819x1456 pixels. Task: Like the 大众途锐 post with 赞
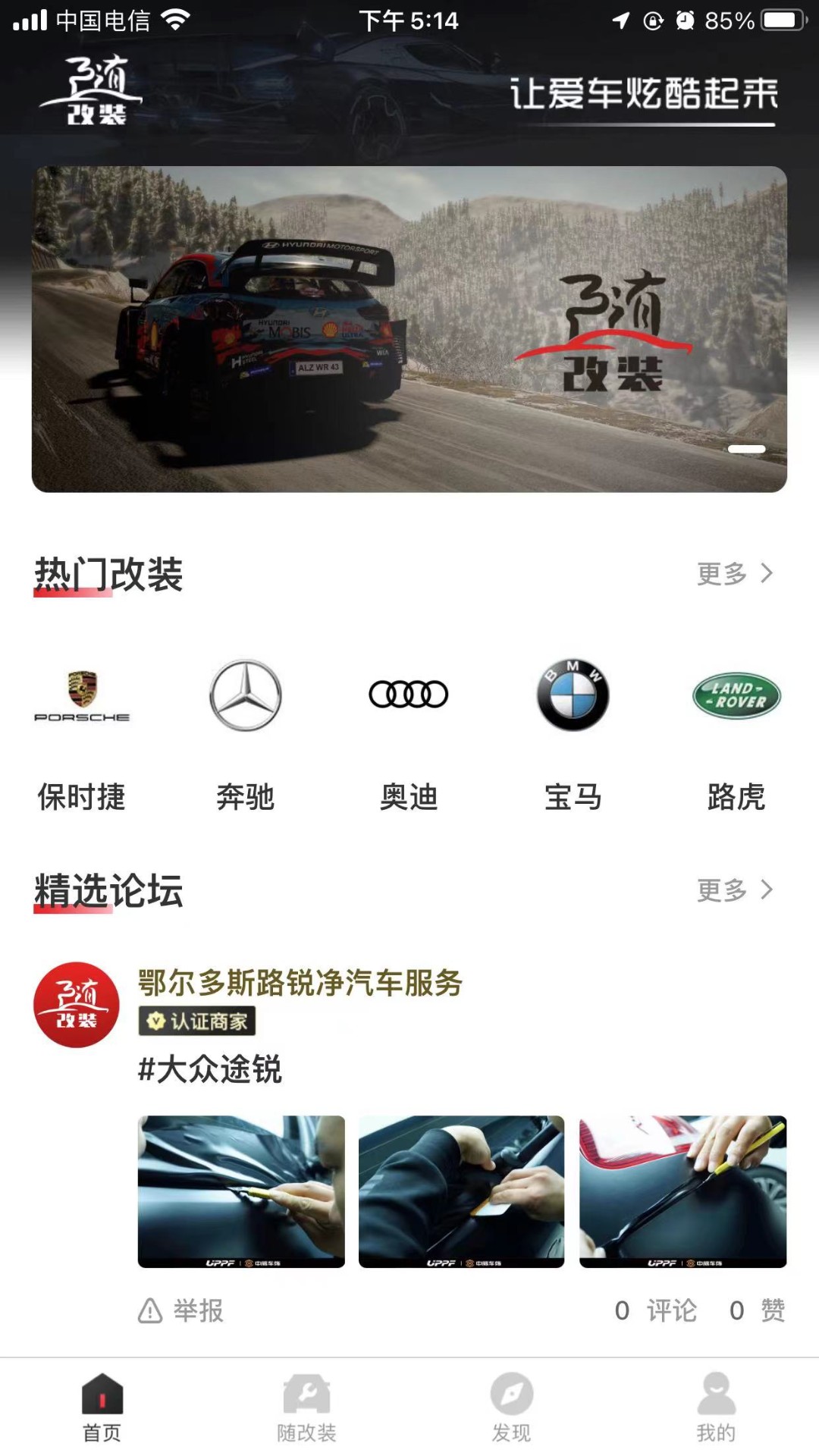coord(758,1310)
